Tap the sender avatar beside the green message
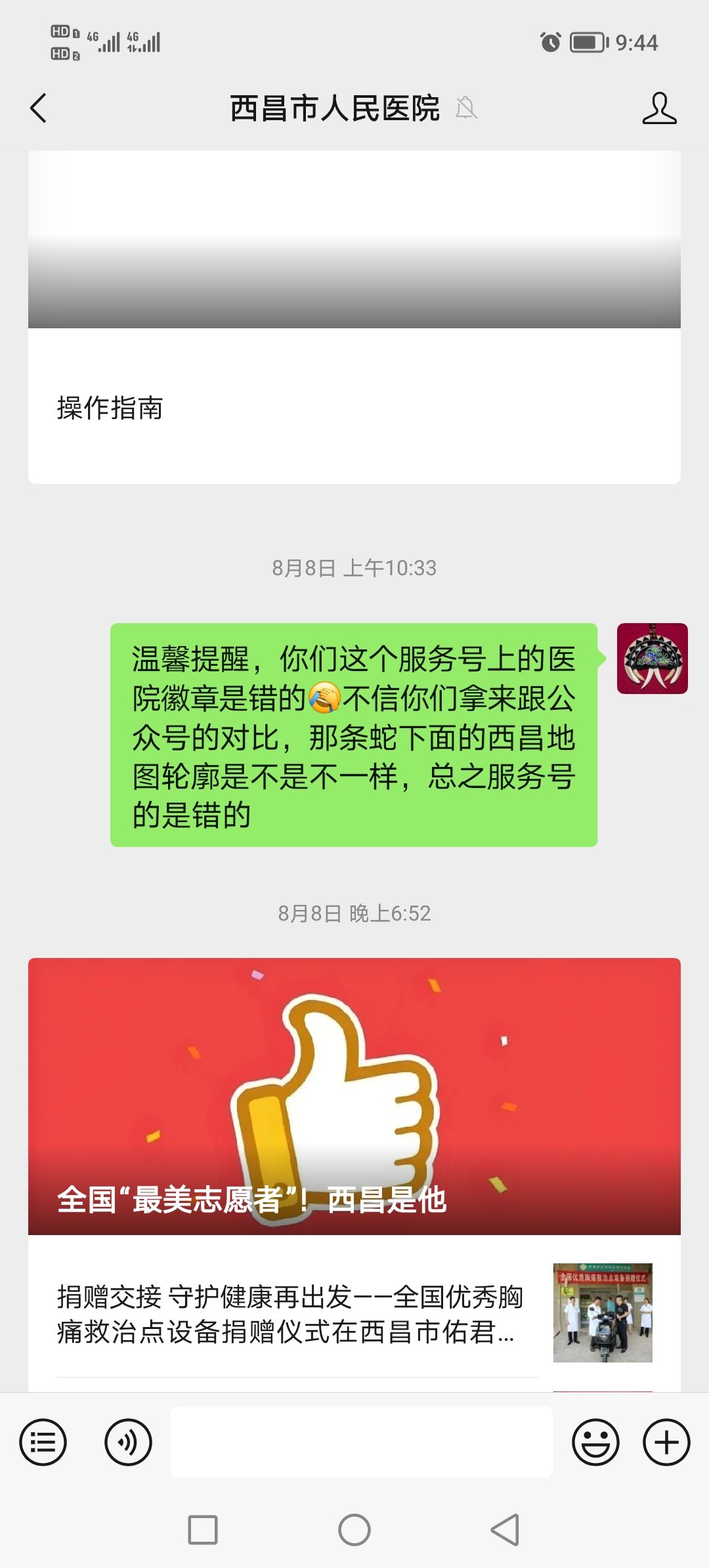Image resolution: width=709 pixels, height=1568 pixels. 652,659
